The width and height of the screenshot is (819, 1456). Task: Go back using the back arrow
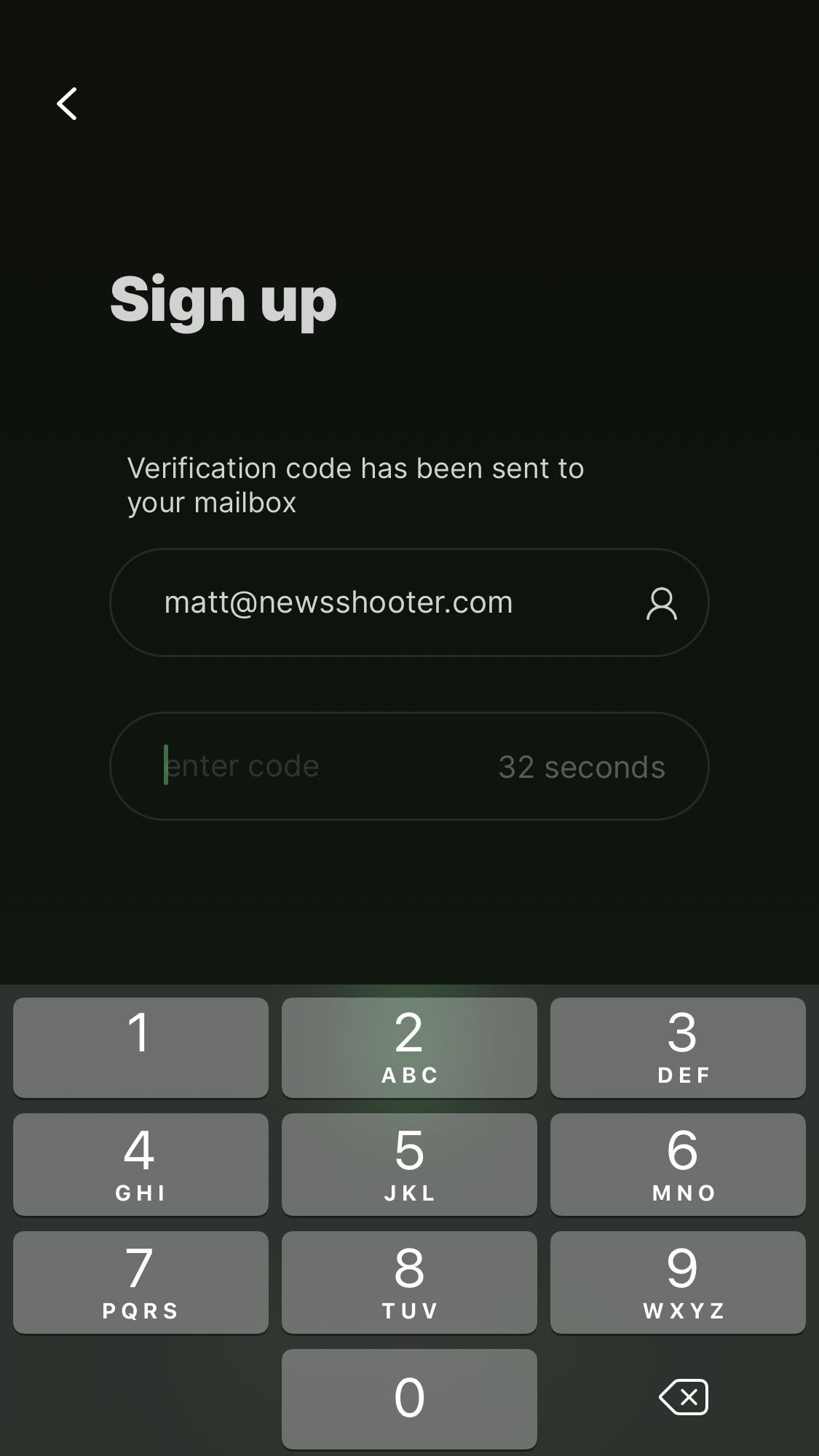[x=67, y=103]
